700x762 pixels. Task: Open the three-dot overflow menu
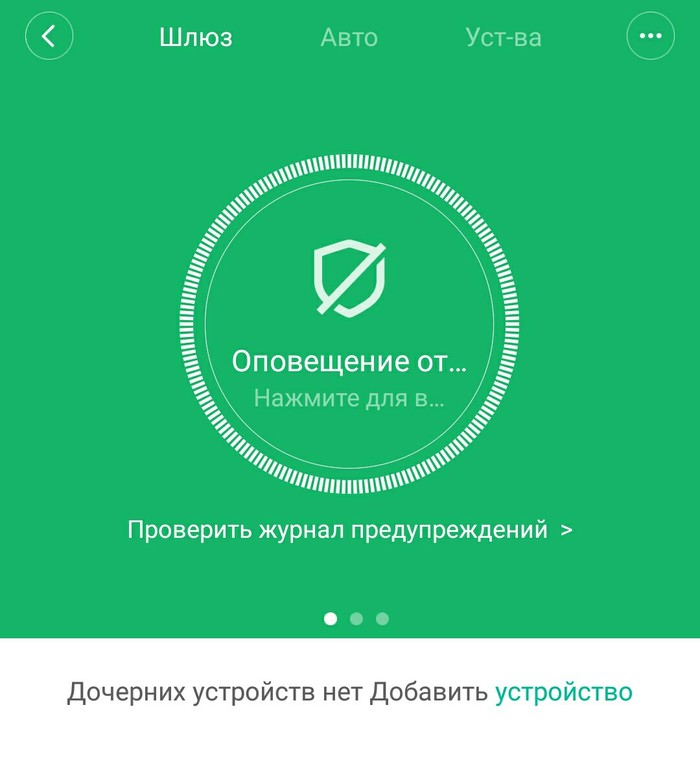651,37
